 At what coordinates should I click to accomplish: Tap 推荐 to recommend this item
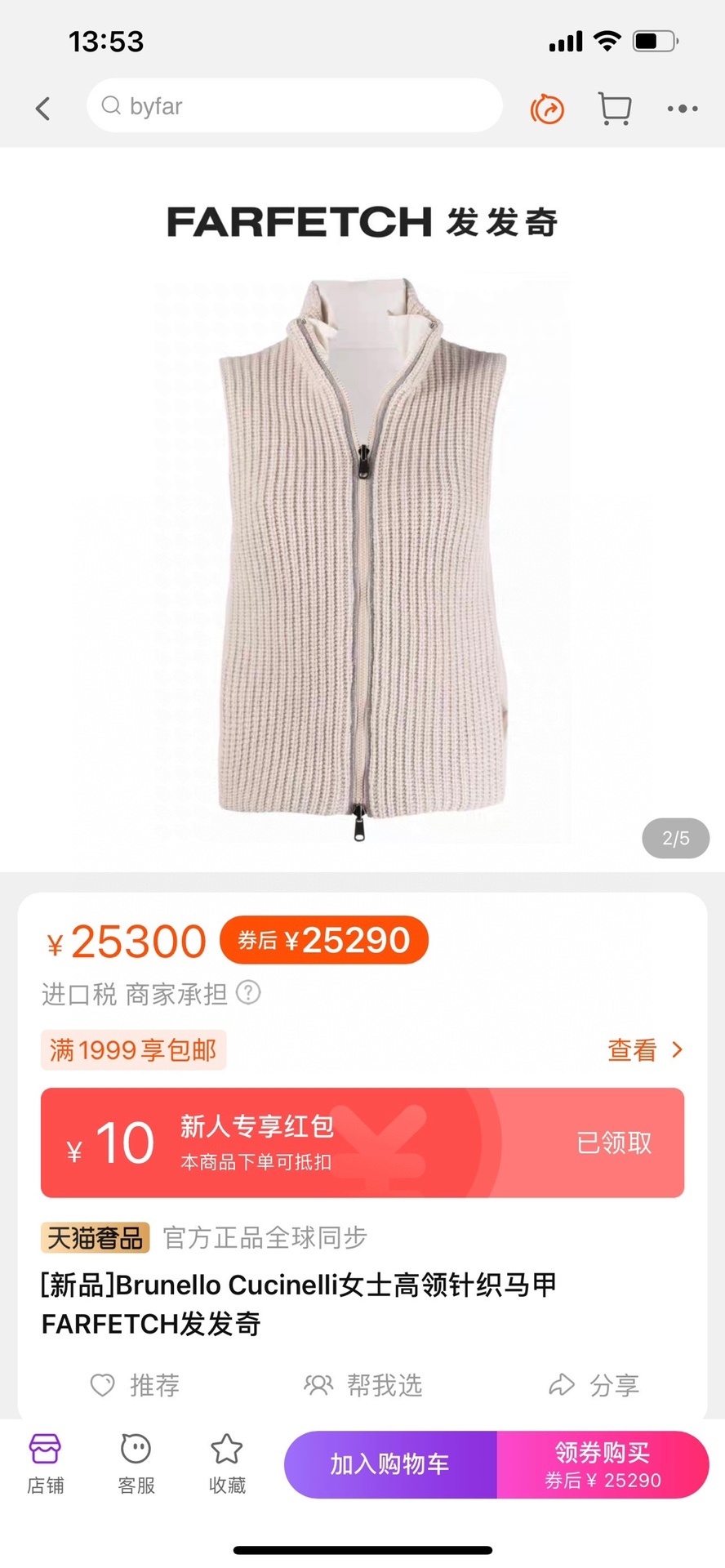click(135, 1385)
